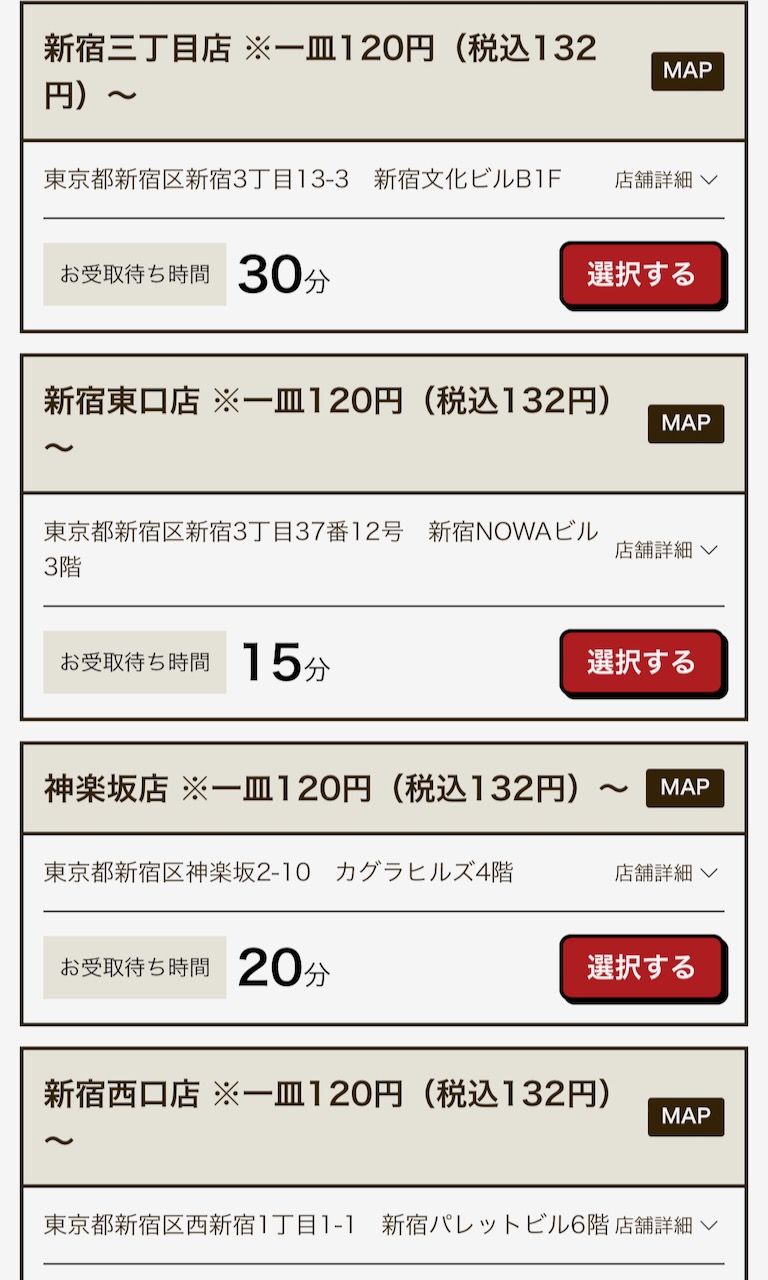Expand 店舗詳細 for 新宿東口店
This screenshot has height=1280, width=768.
click(666, 549)
